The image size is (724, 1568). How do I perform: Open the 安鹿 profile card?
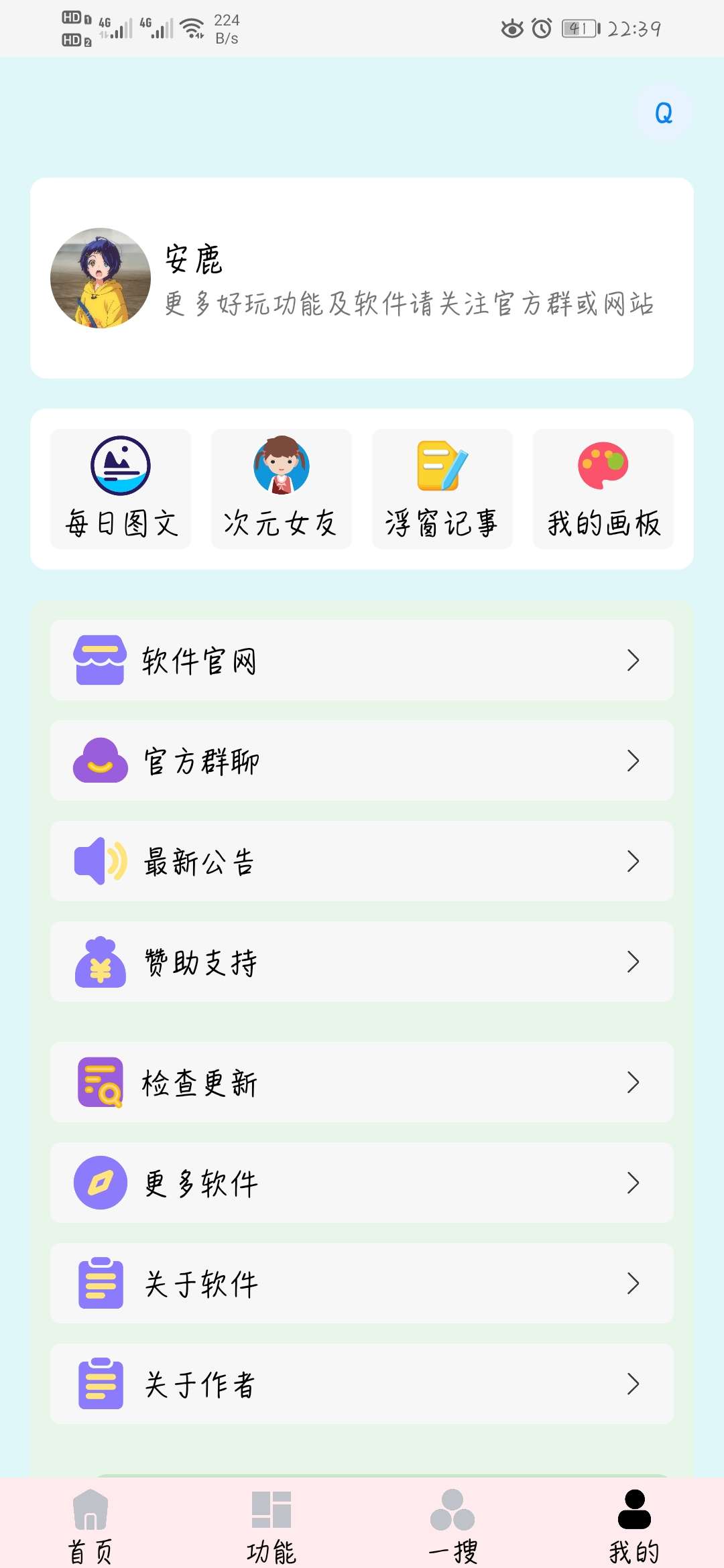pos(362,278)
